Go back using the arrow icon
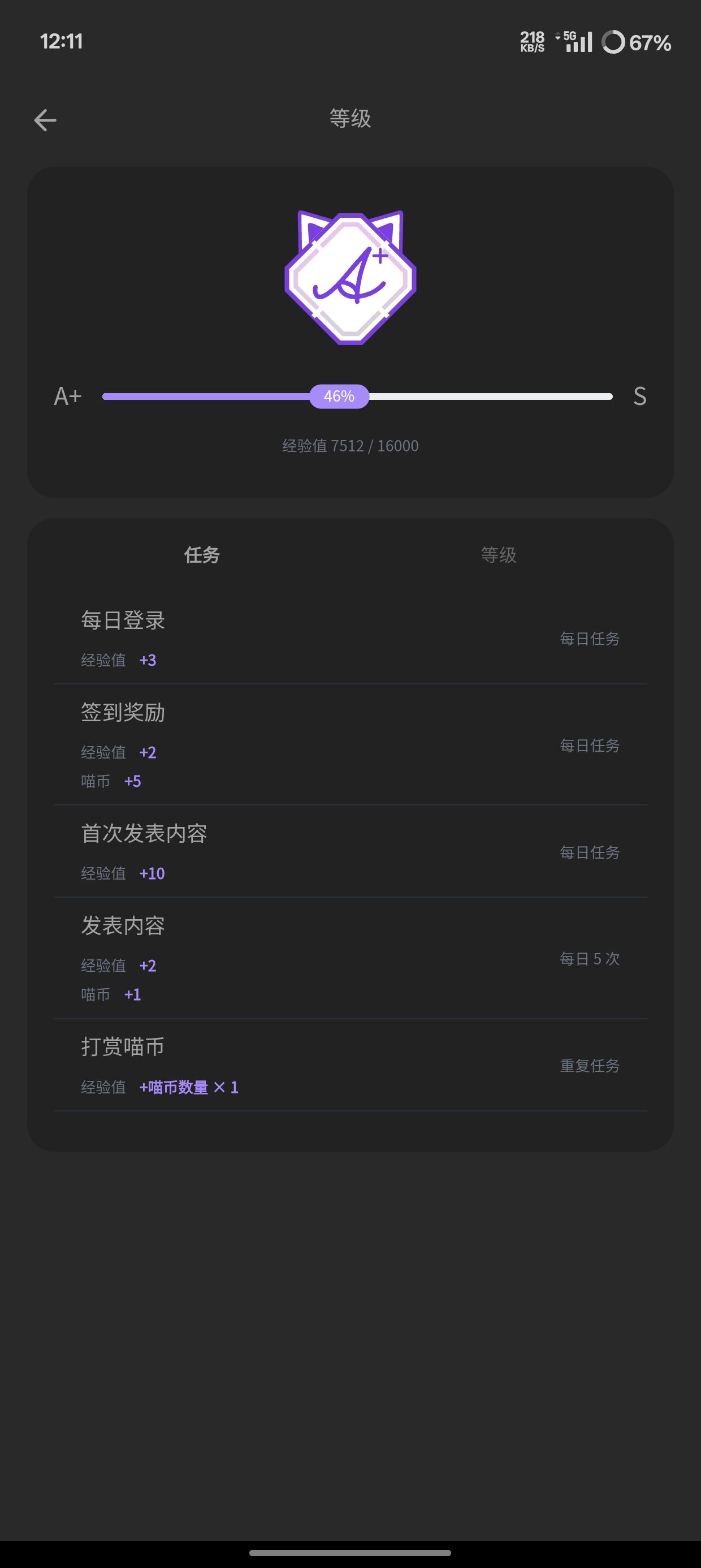 [x=45, y=120]
